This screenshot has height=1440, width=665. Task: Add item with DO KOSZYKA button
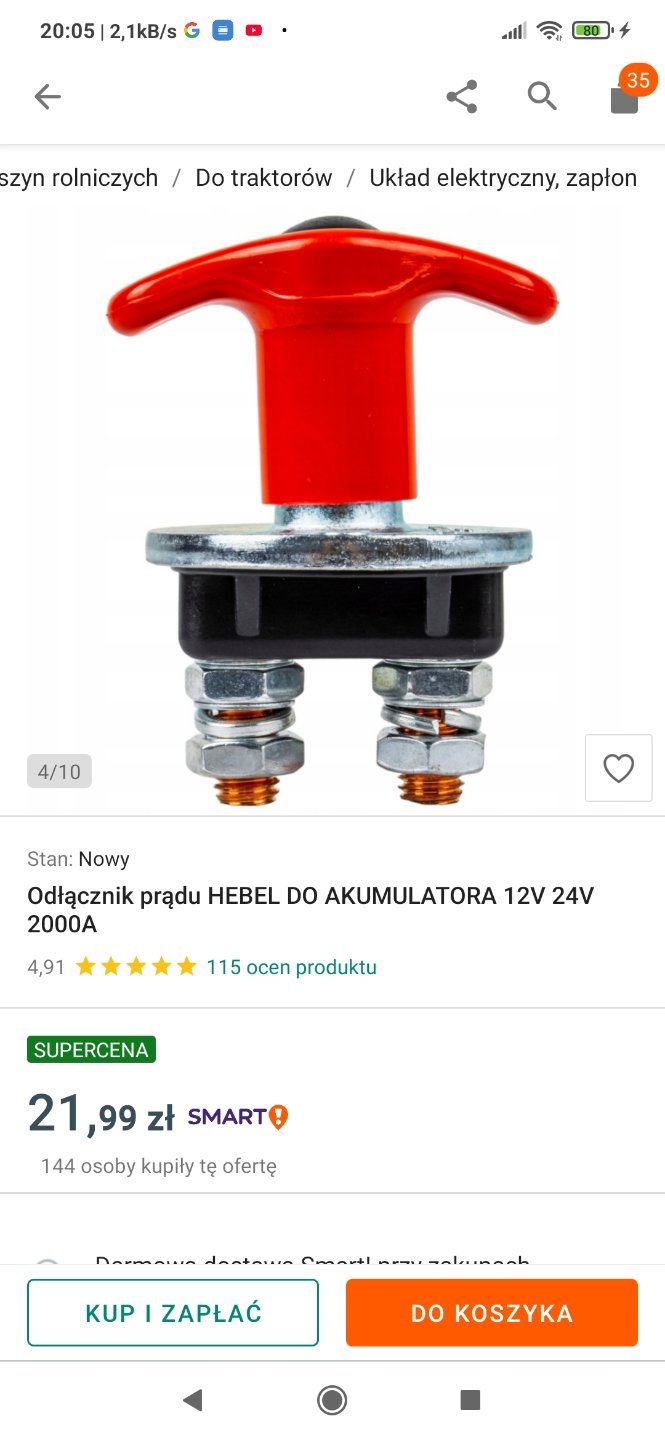point(492,1313)
